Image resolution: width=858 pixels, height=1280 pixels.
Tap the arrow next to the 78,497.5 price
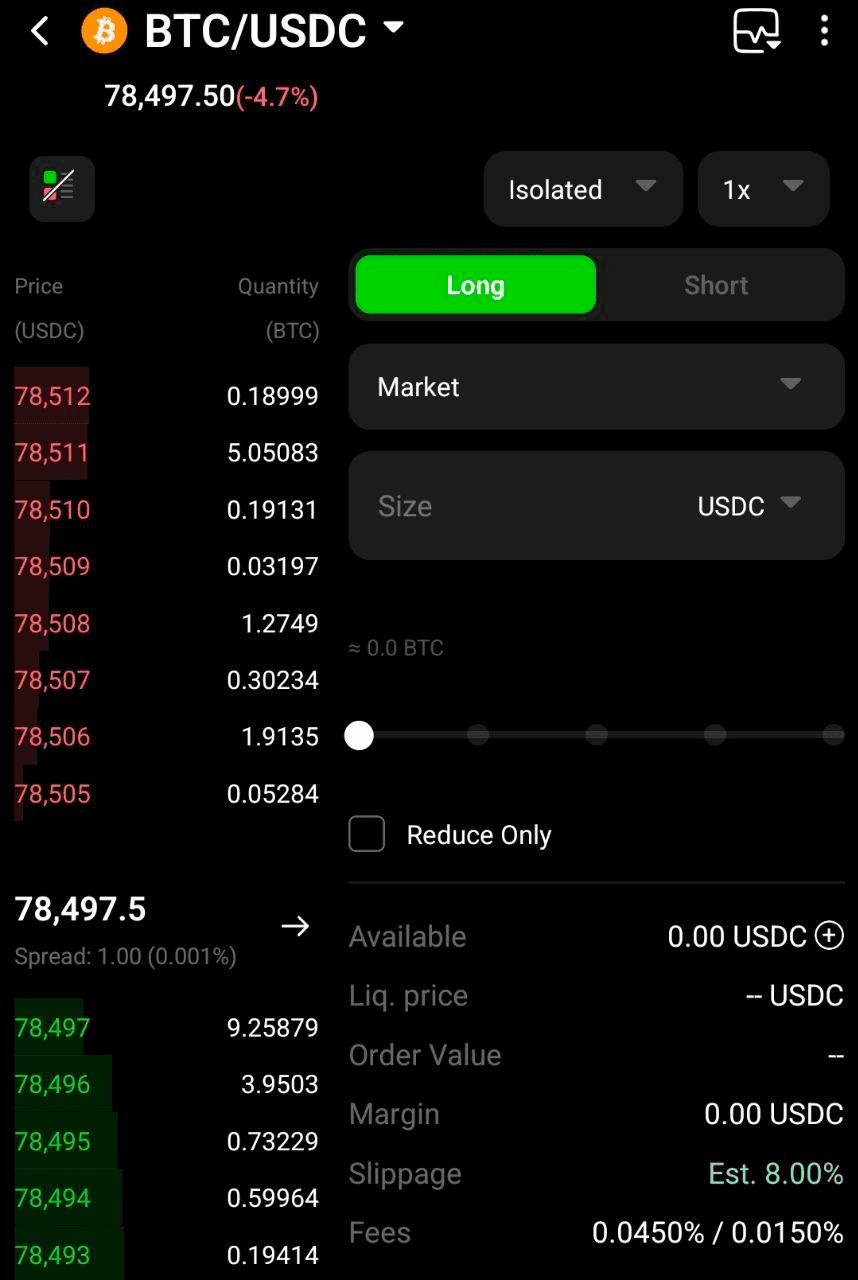(295, 926)
